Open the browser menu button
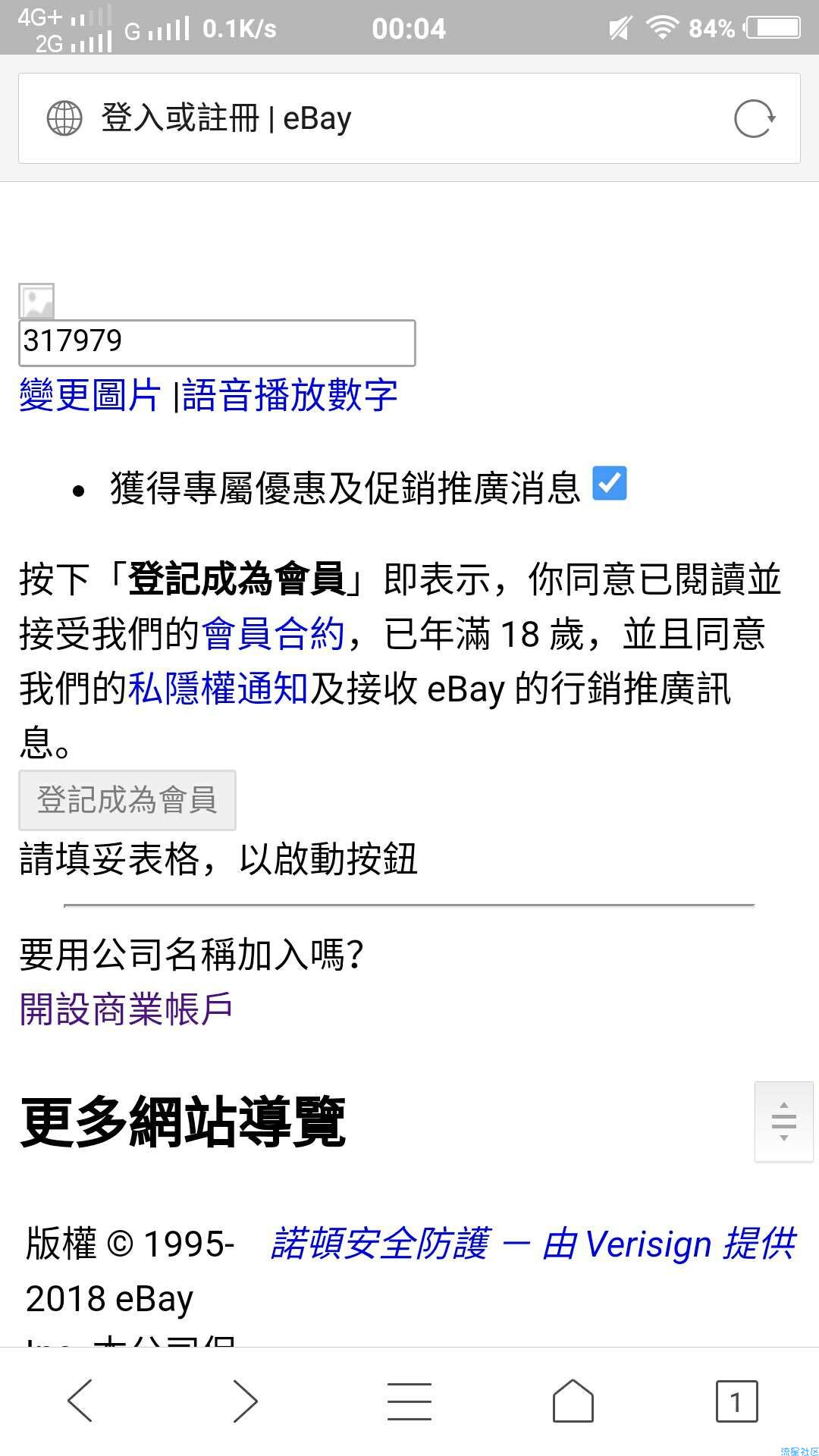The image size is (819, 1456). 409,1401
